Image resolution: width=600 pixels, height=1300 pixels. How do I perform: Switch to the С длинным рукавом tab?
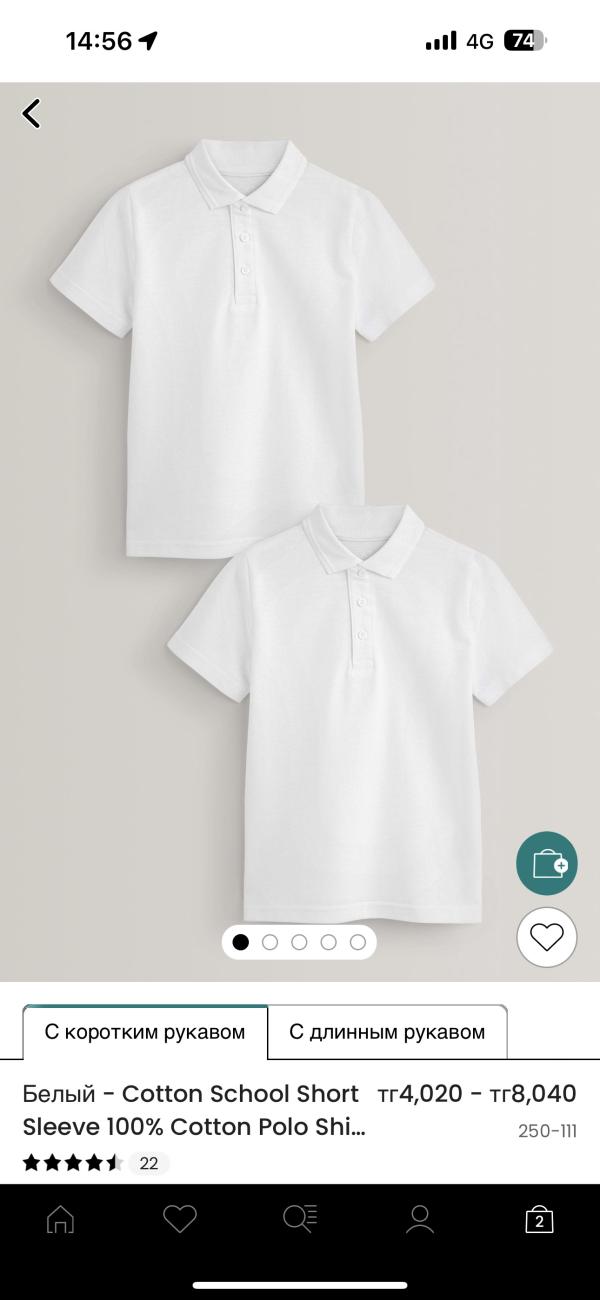tap(387, 1032)
